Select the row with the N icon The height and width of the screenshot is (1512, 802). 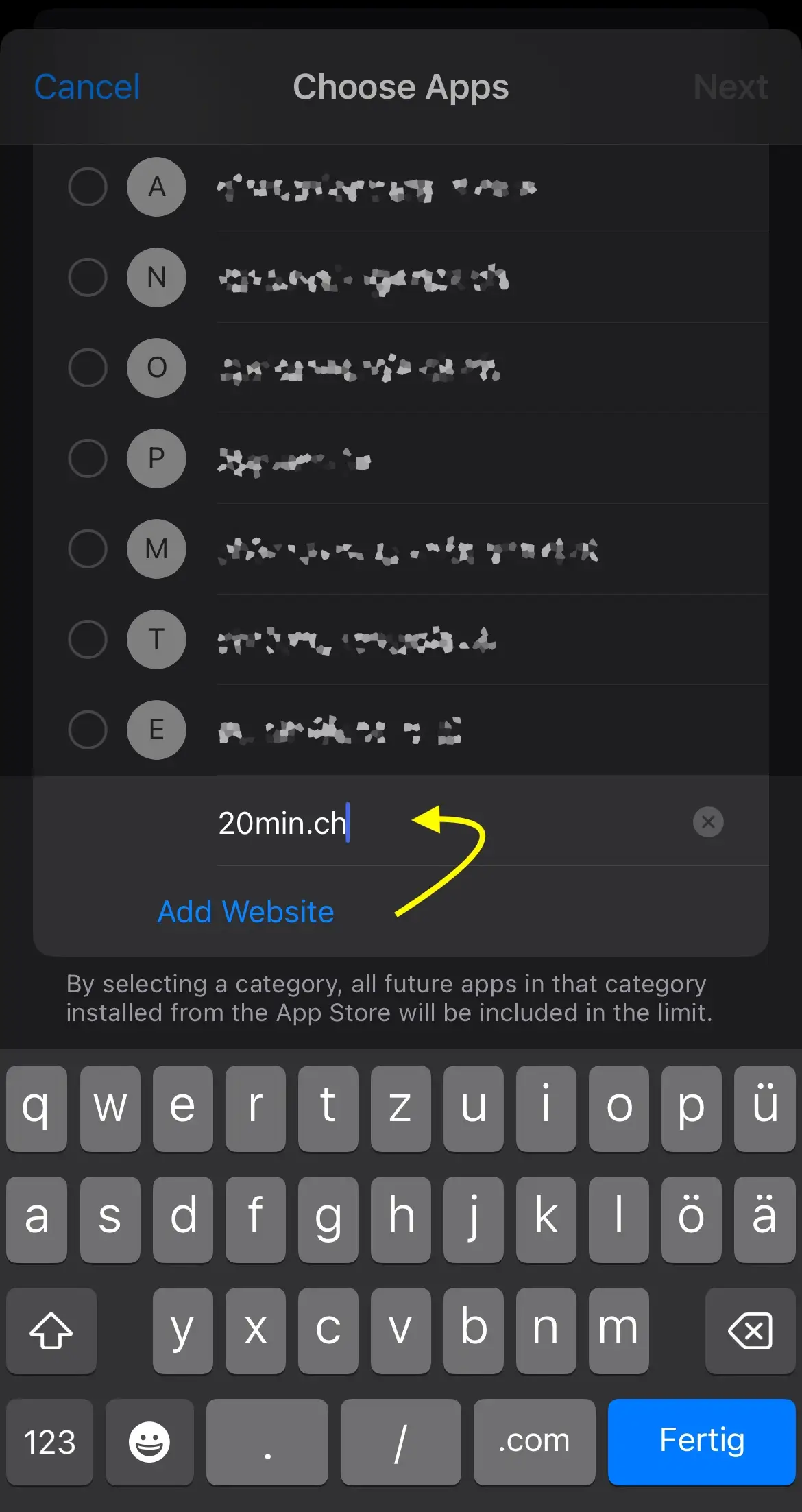[x=401, y=277]
